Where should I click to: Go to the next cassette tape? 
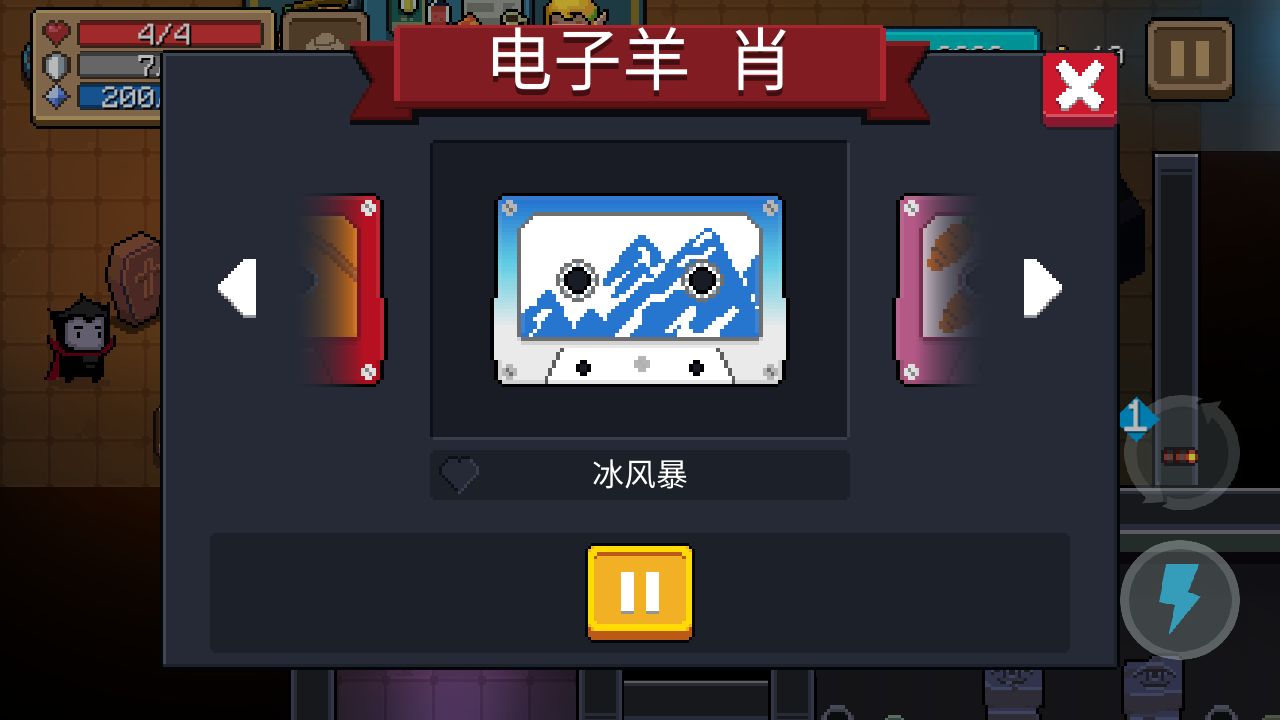[1041, 288]
